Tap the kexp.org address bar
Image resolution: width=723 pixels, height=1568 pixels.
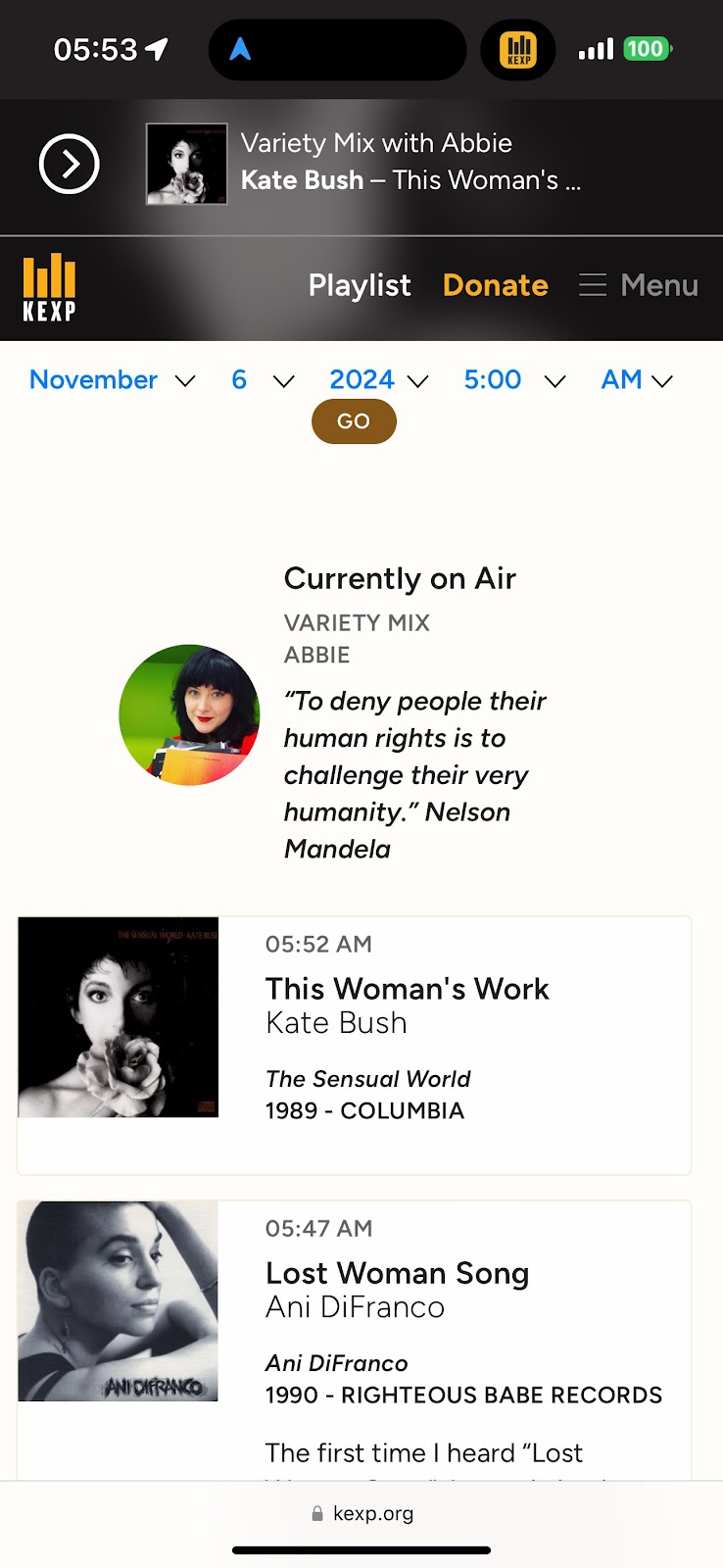(x=361, y=1513)
